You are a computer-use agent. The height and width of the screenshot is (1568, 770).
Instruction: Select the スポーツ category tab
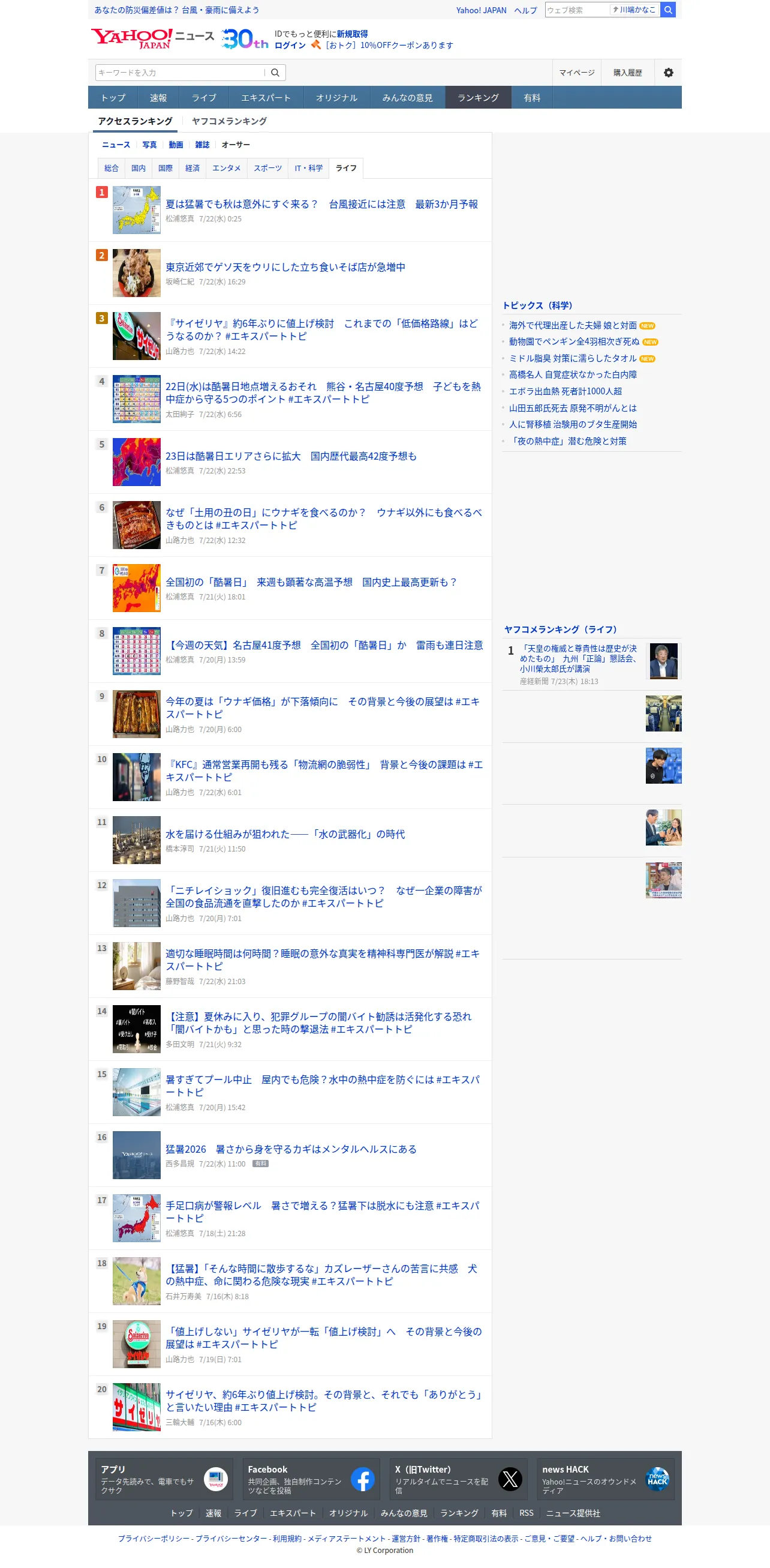point(267,168)
